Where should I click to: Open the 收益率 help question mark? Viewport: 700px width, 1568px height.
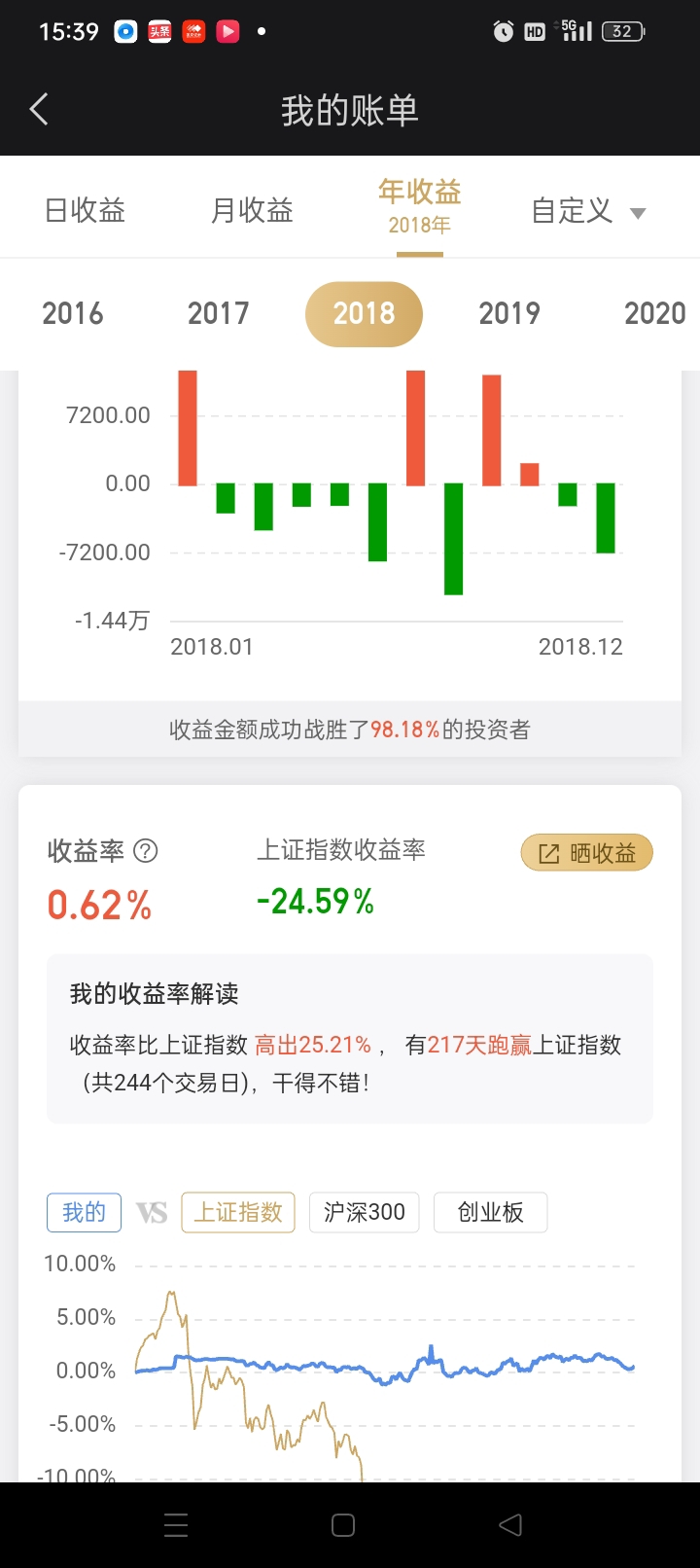145,851
